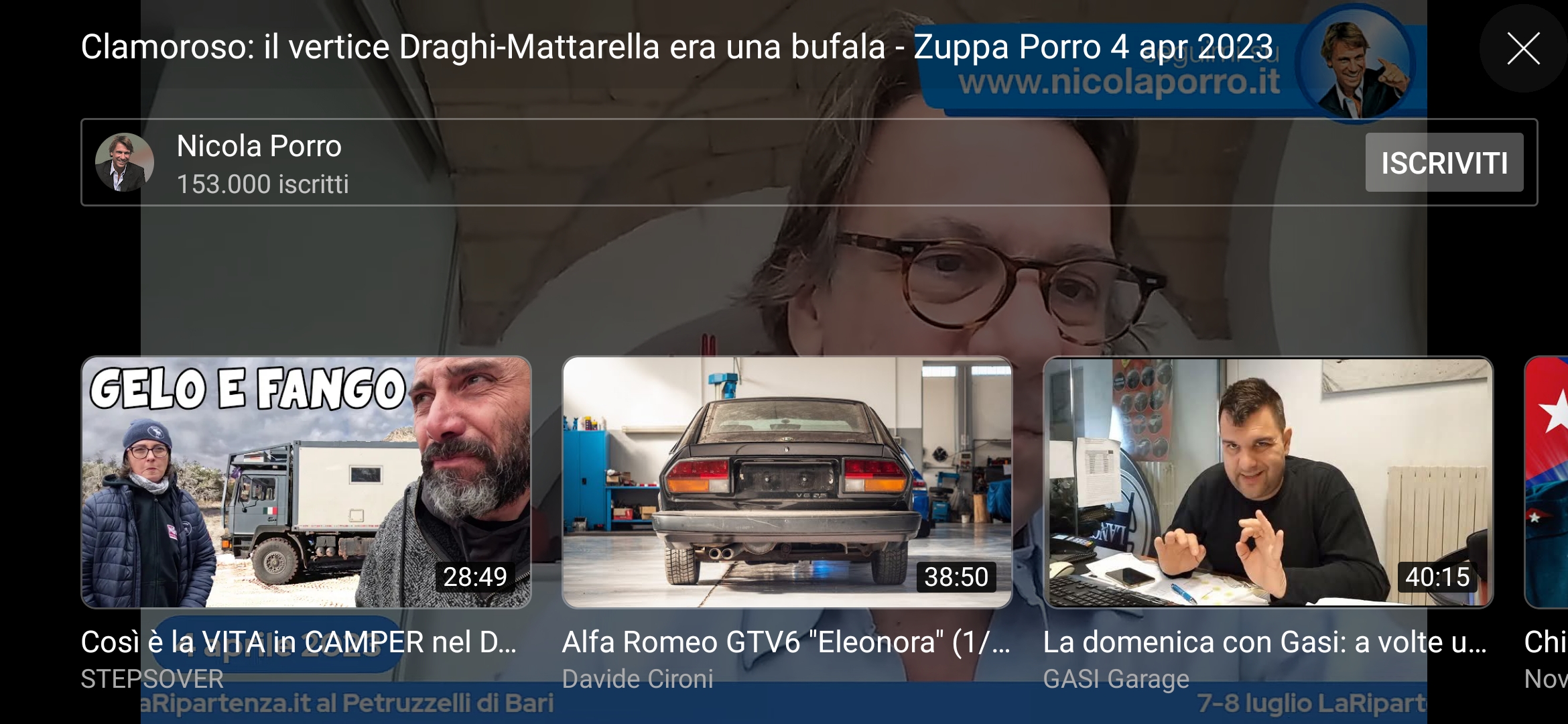The height and width of the screenshot is (724, 1568).
Task: Close the suggested videos overlay
Action: tap(1523, 49)
